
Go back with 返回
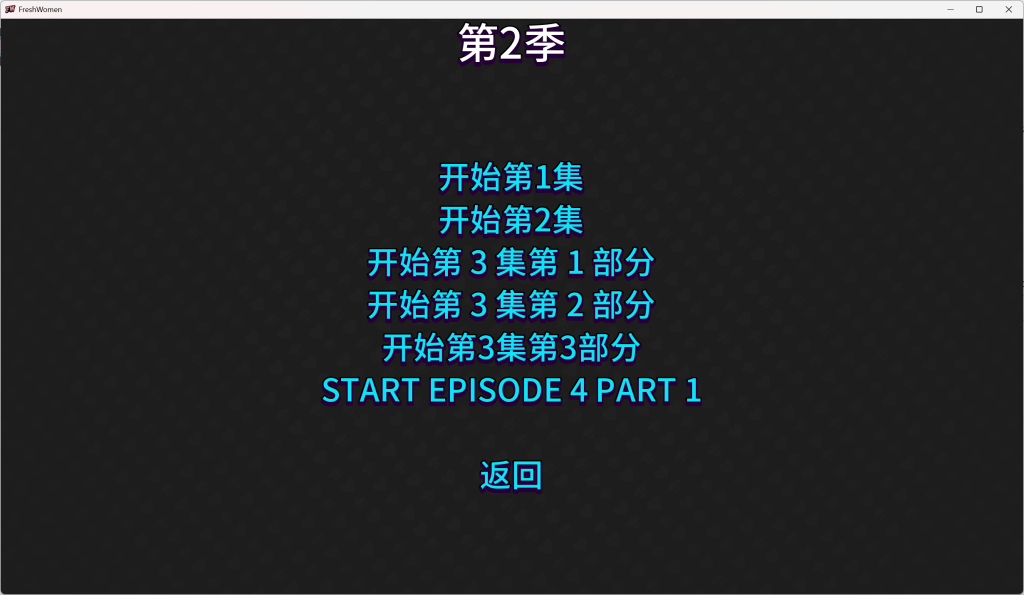[x=511, y=476]
